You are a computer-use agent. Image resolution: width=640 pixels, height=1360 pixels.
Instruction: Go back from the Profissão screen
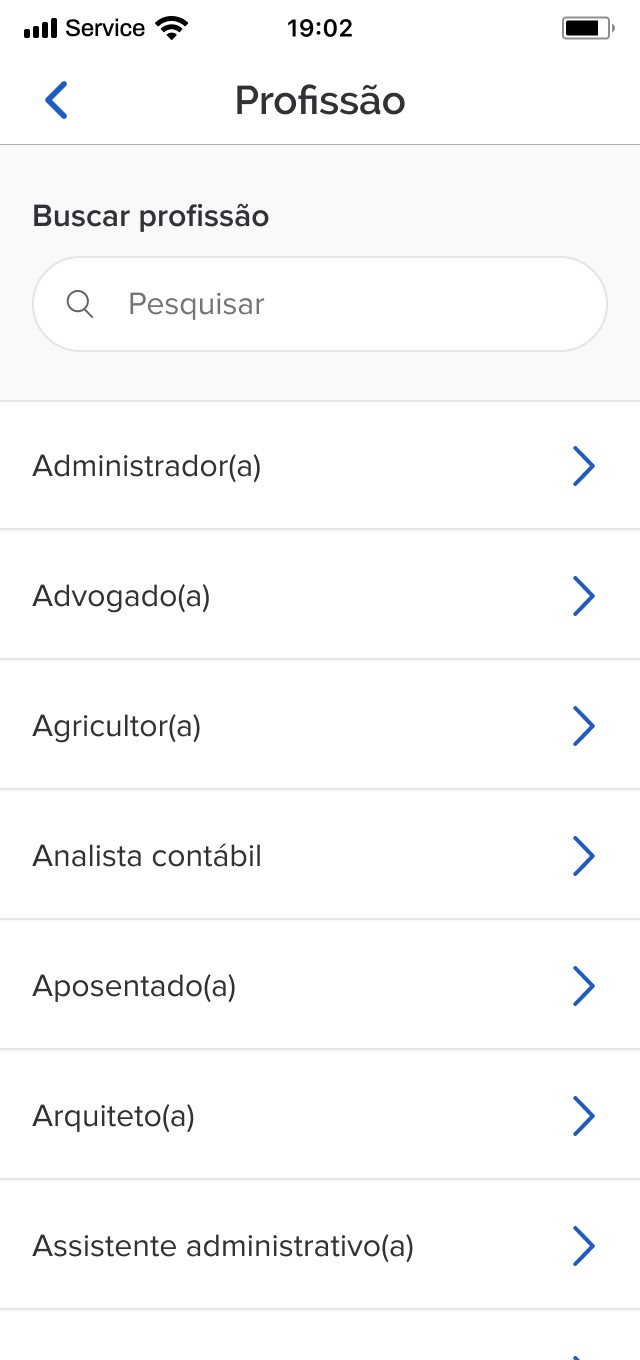coord(56,101)
